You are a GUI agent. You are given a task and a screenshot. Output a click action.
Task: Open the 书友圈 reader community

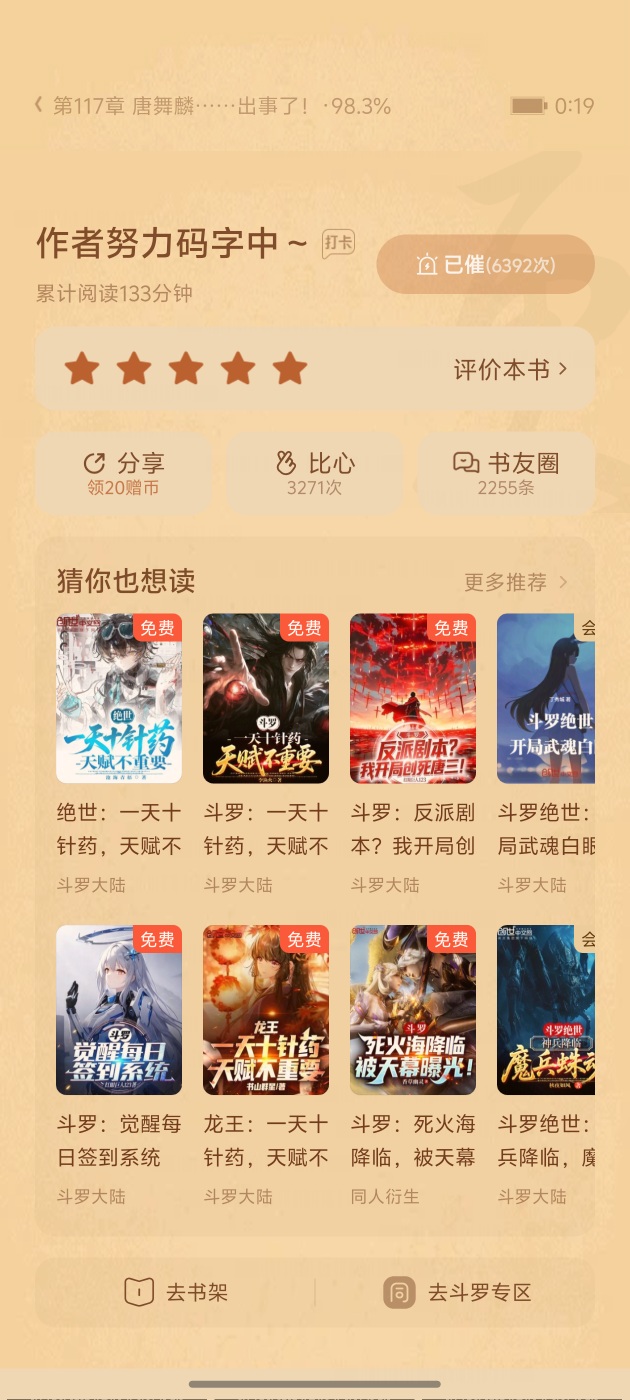[x=506, y=473]
